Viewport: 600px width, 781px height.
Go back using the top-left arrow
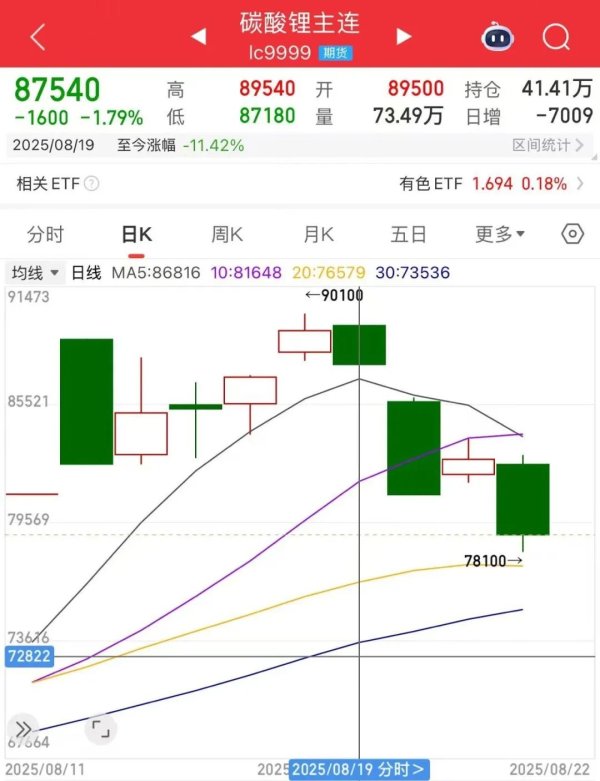tap(38, 37)
